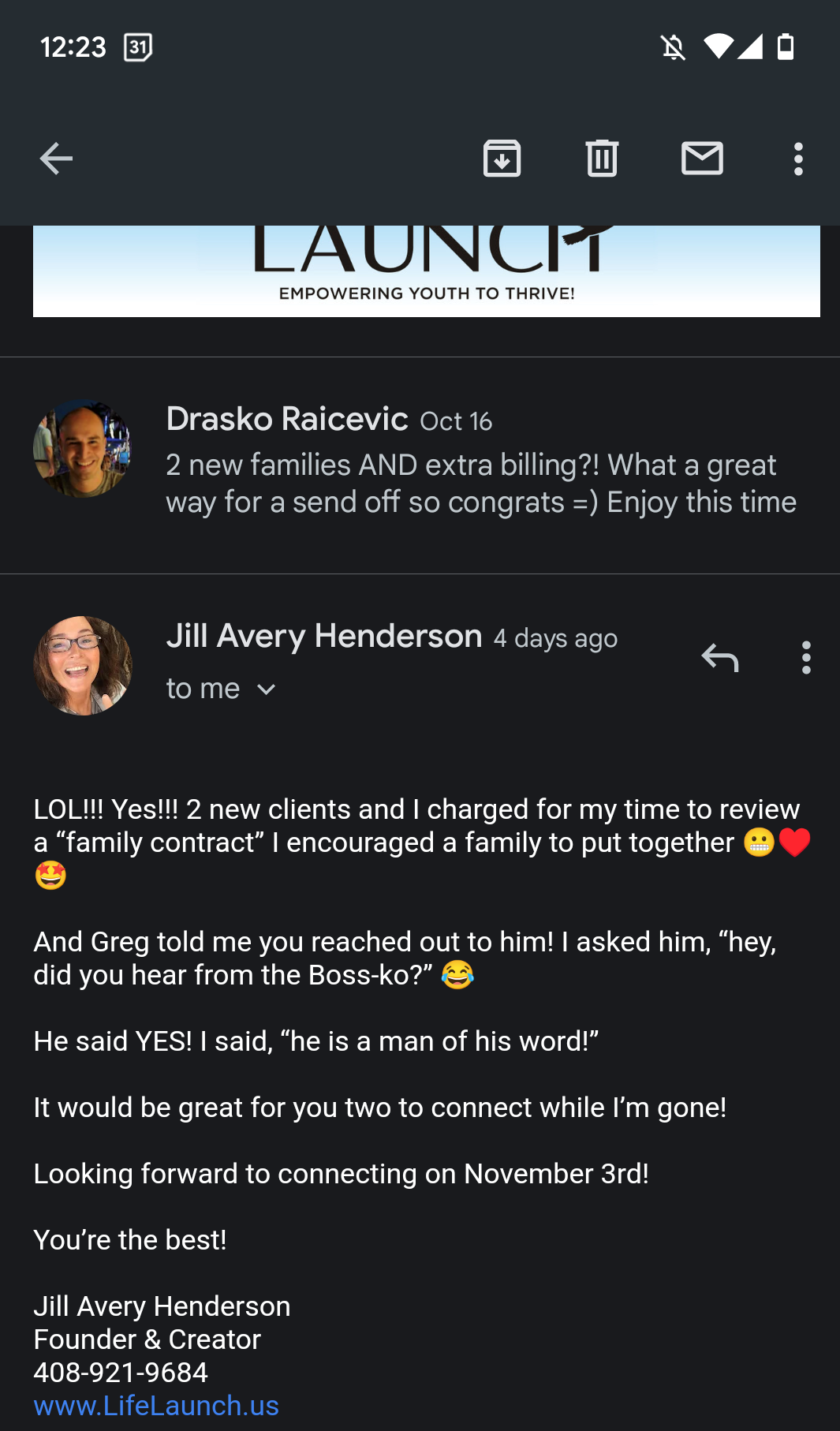
Task: Expand Drasko Raicevic's collapsed message
Action: [481, 465]
